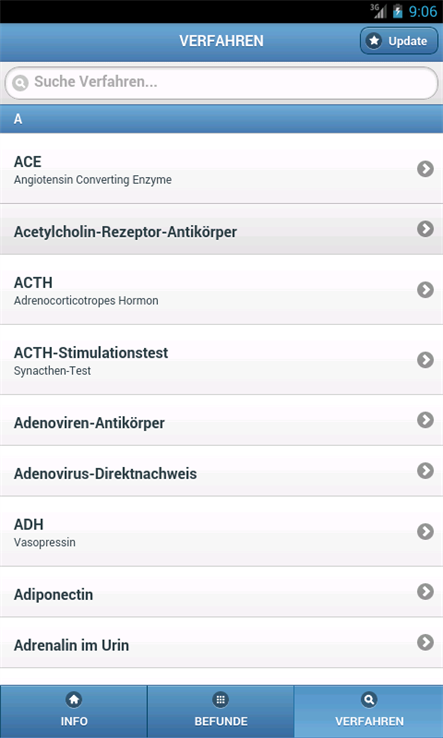Open the Adiponectin row
443x738 pixels.
point(221,592)
